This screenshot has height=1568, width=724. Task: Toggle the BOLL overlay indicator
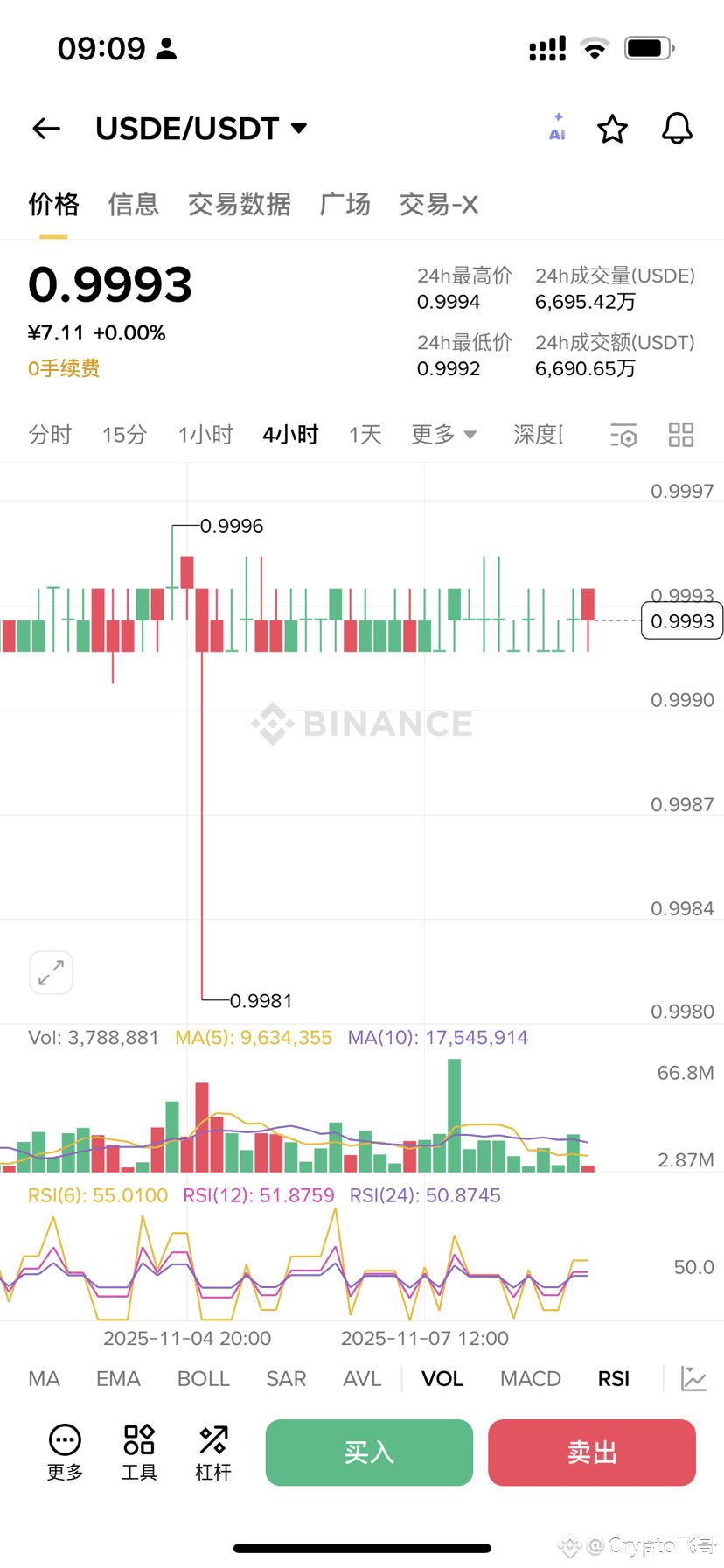[203, 1378]
